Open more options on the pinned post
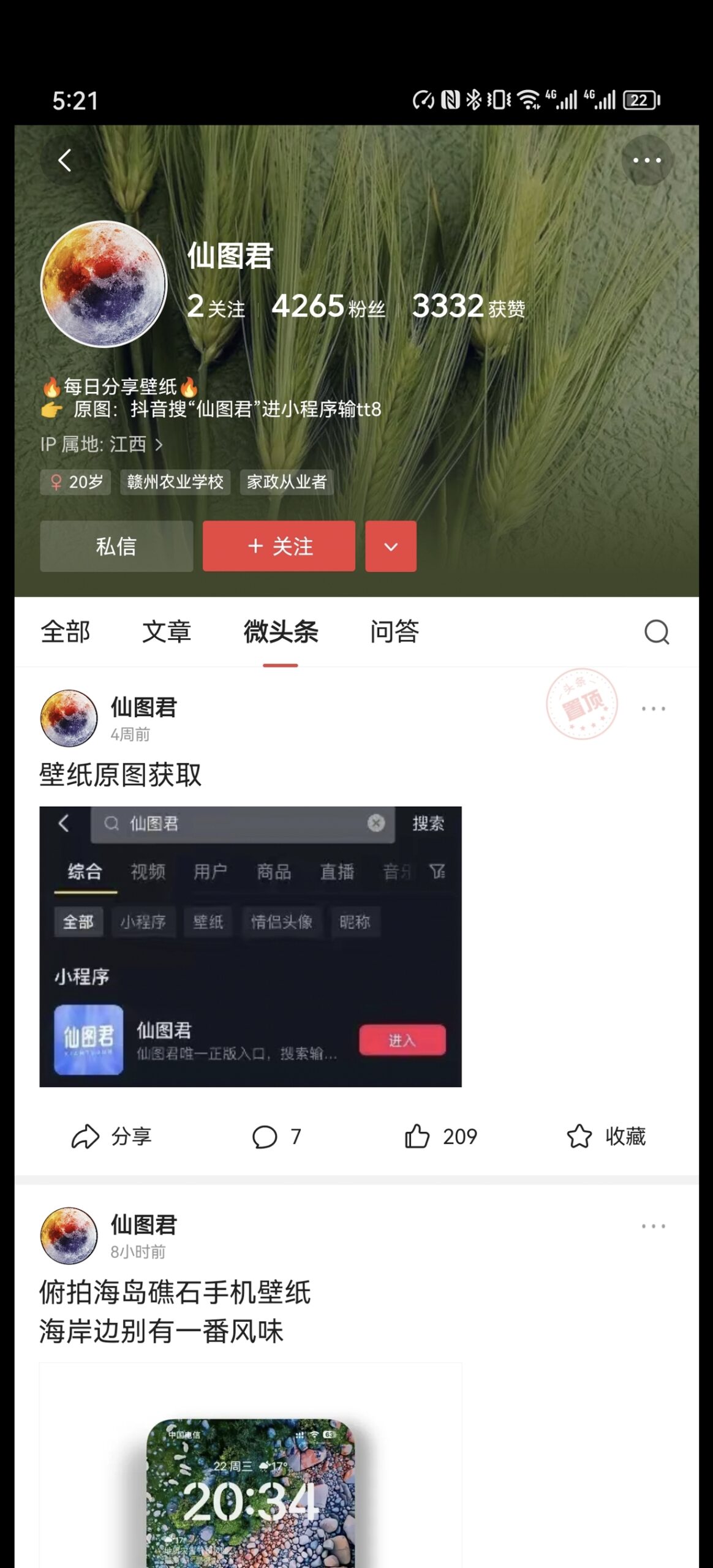This screenshot has height=1568, width=713. (653, 709)
